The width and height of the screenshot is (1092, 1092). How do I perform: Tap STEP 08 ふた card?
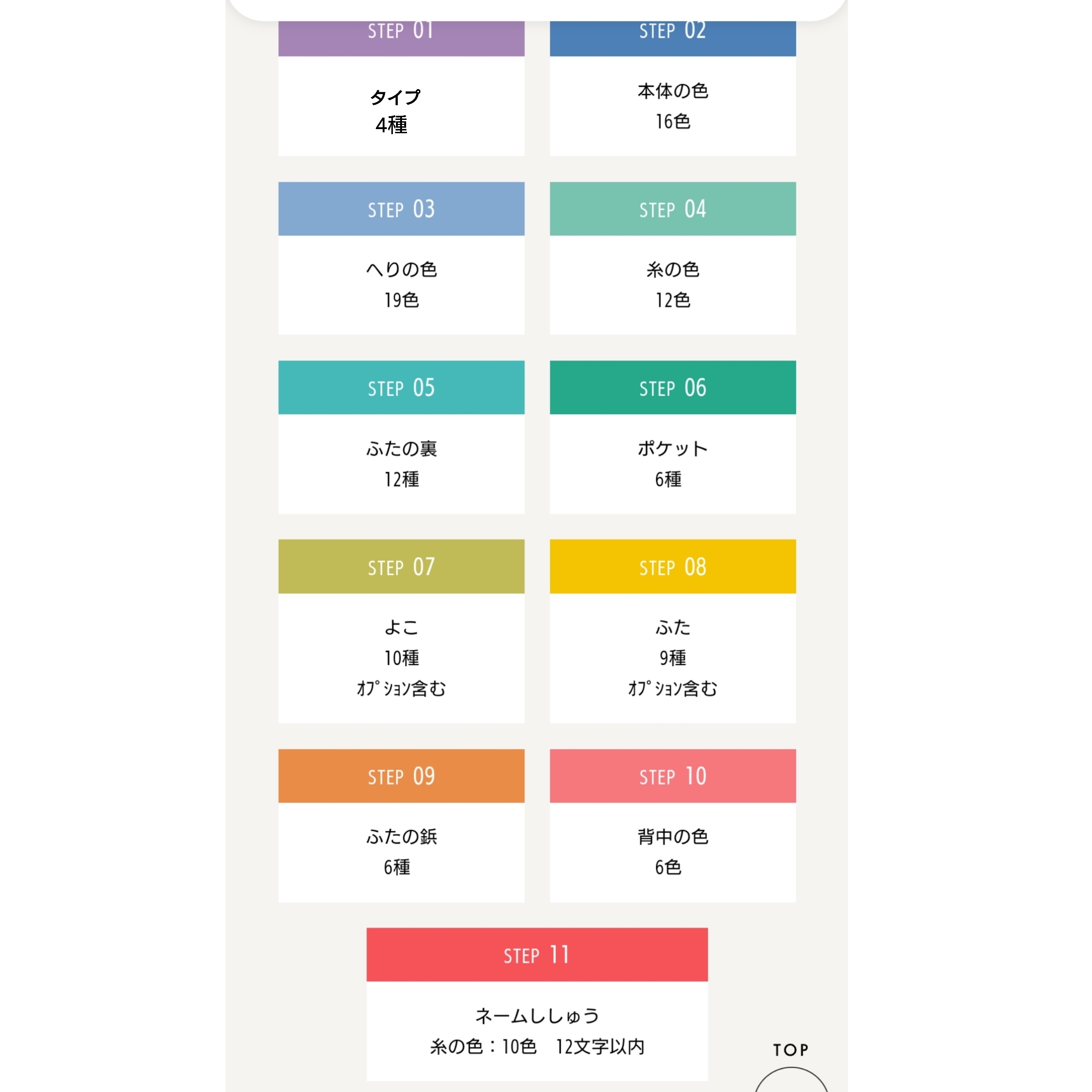(672, 630)
